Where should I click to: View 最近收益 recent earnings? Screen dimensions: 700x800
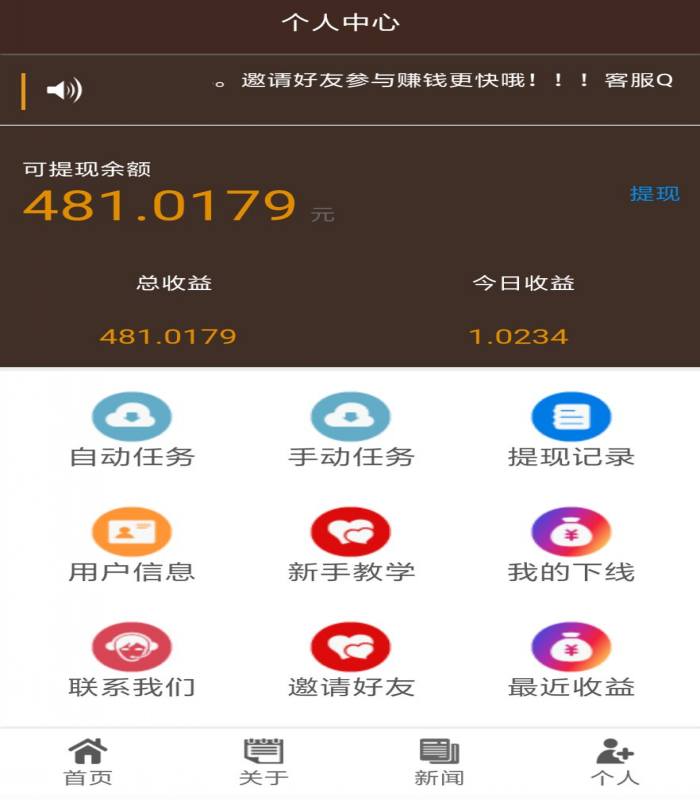570,661
